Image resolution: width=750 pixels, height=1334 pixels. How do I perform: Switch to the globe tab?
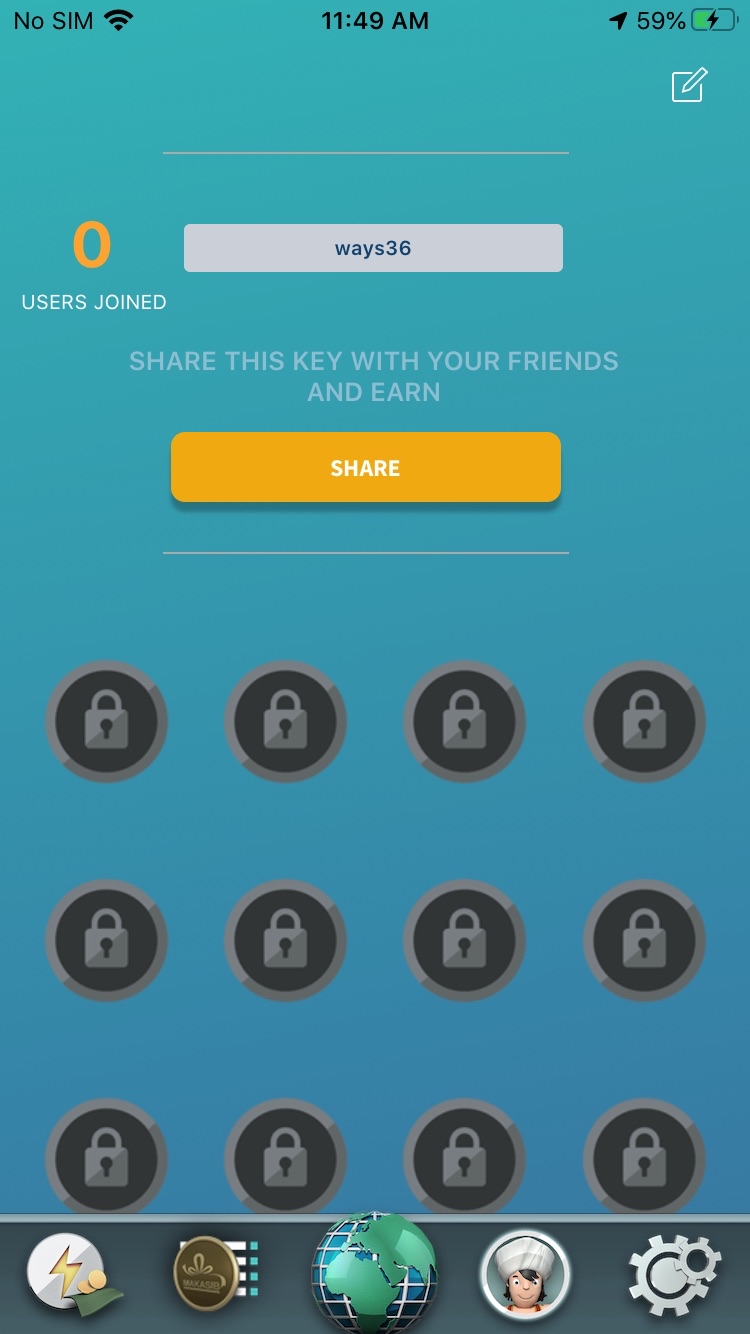[375, 1272]
